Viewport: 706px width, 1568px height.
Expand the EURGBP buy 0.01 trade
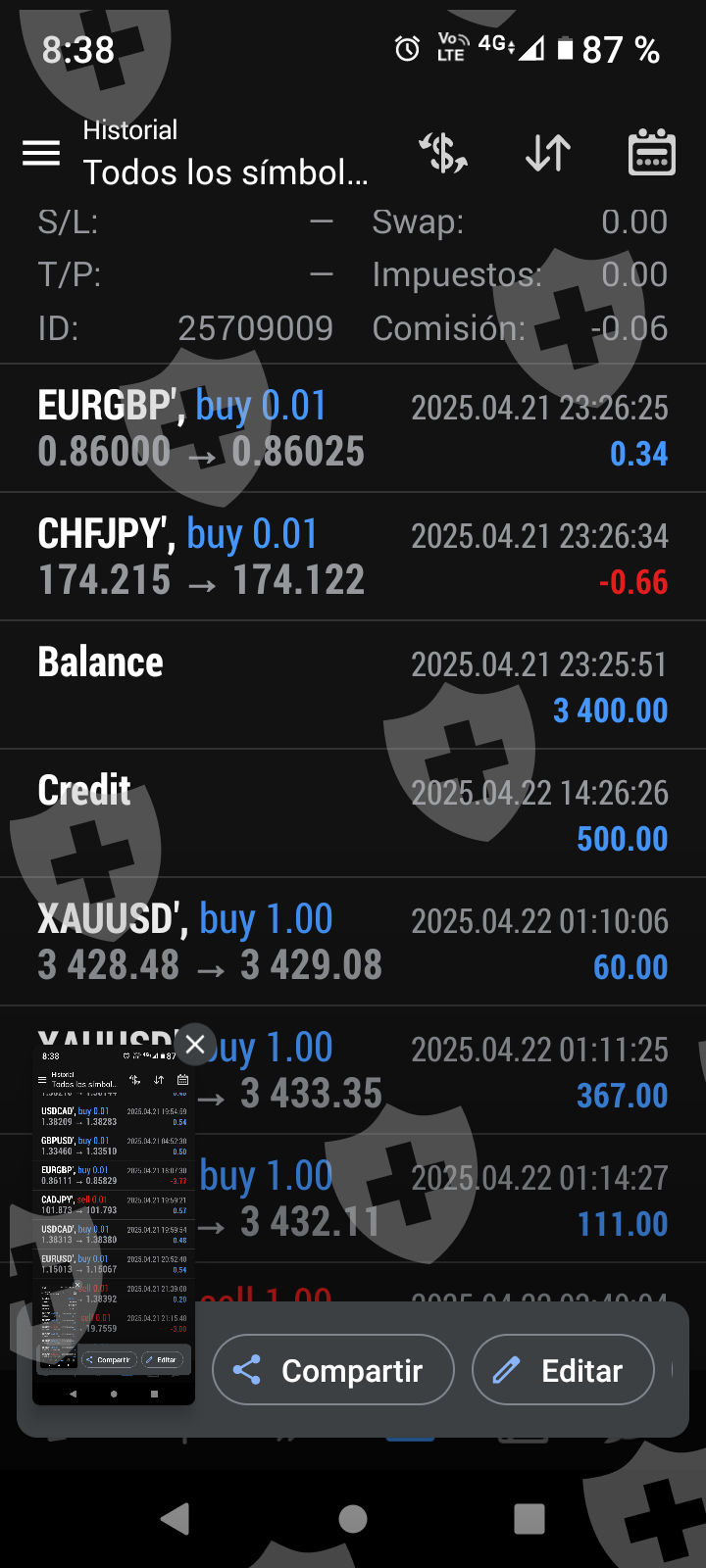click(353, 429)
